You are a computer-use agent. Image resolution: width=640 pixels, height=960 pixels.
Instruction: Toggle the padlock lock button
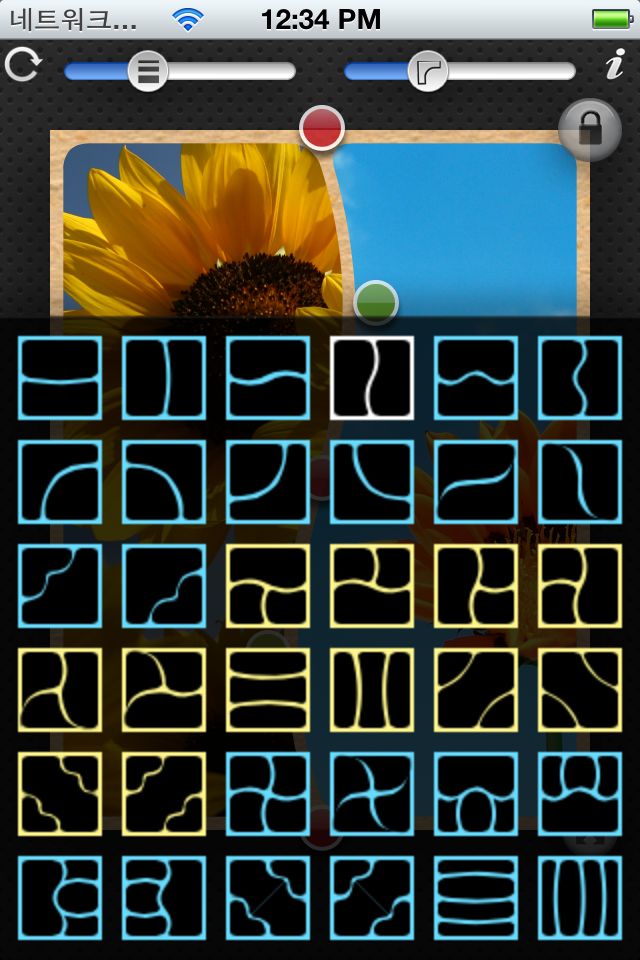[x=589, y=130]
